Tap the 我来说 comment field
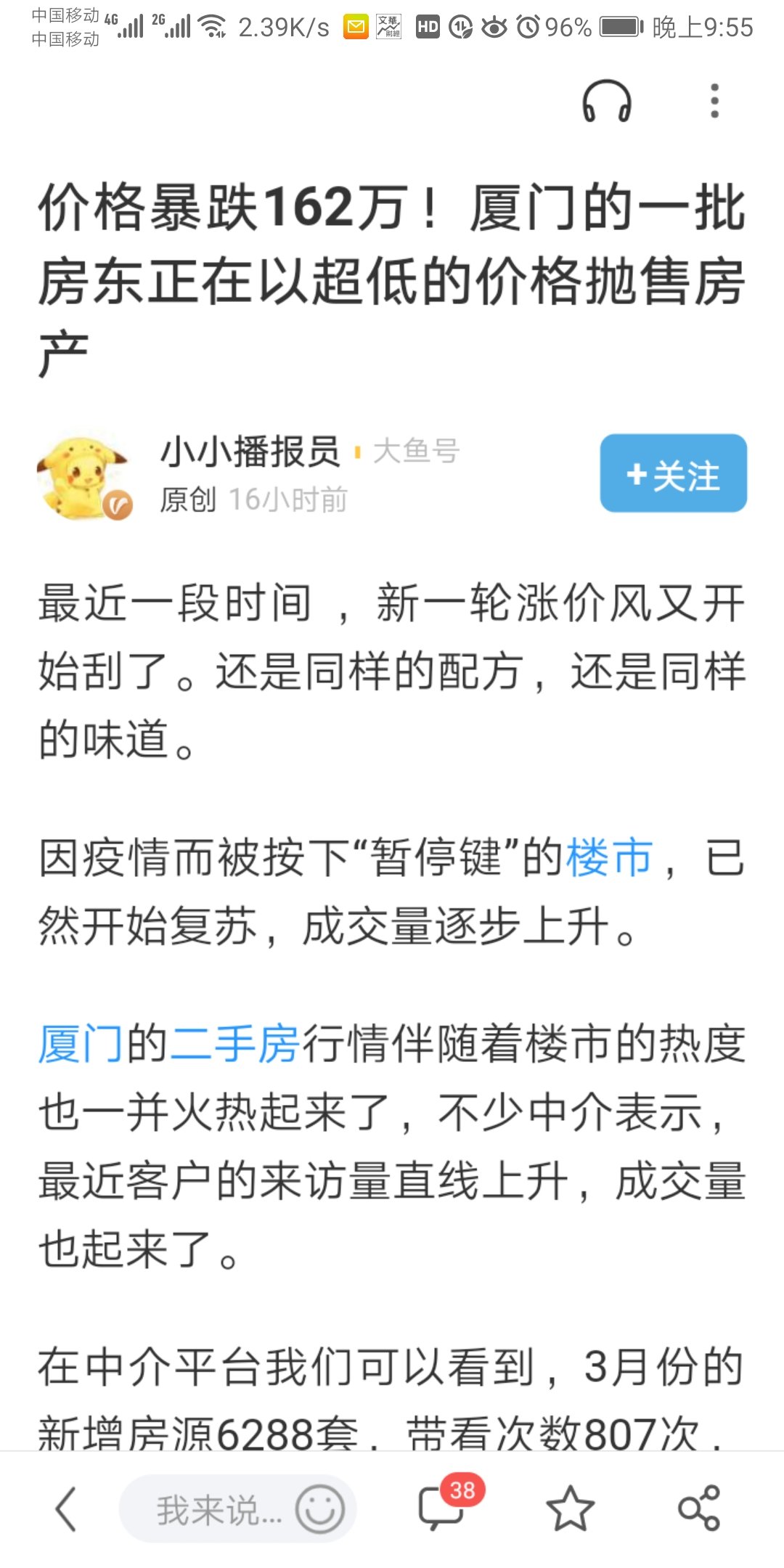This screenshot has height=1568, width=784. click(218, 1509)
